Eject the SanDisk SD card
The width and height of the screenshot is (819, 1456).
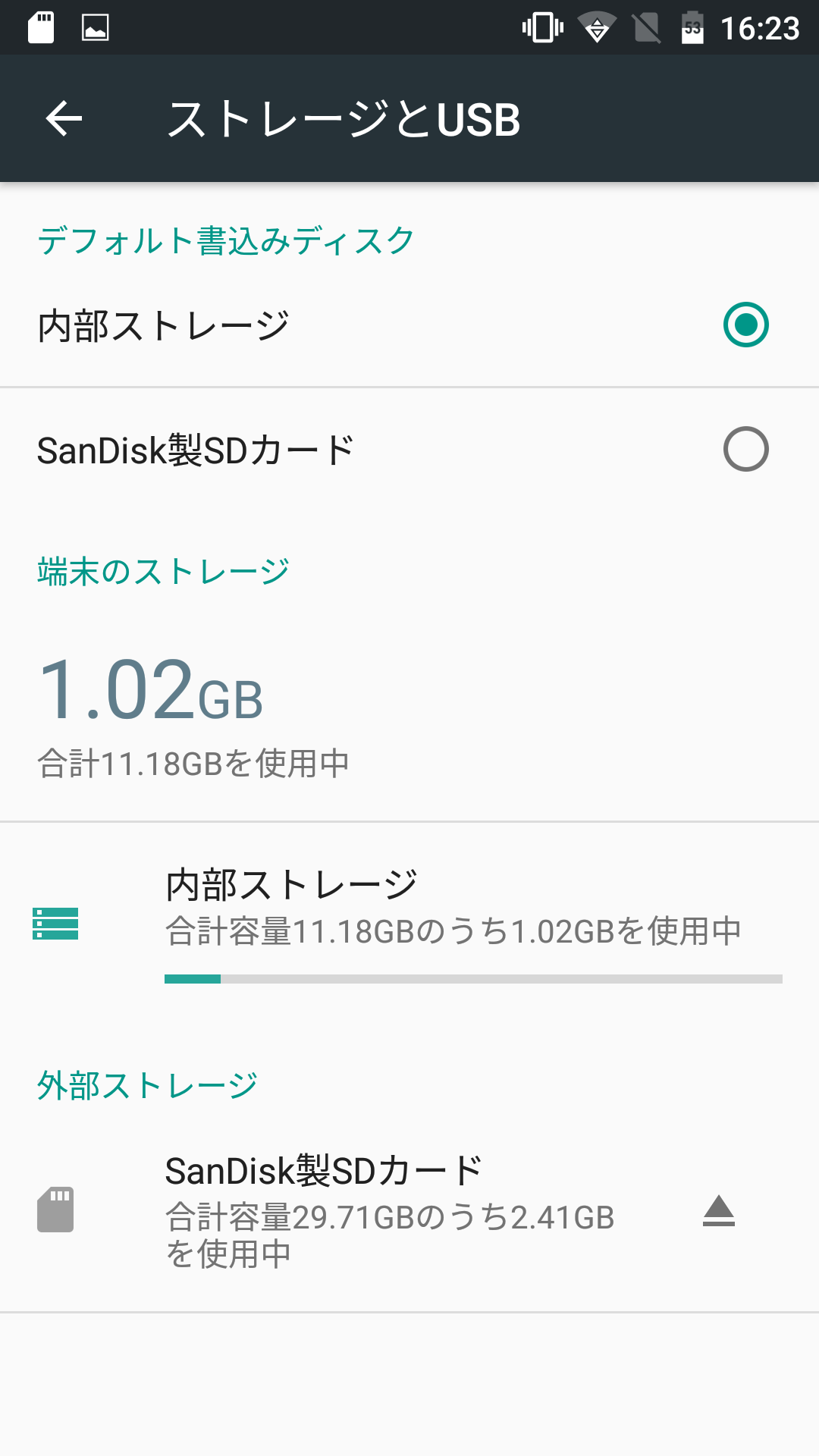718,1210
